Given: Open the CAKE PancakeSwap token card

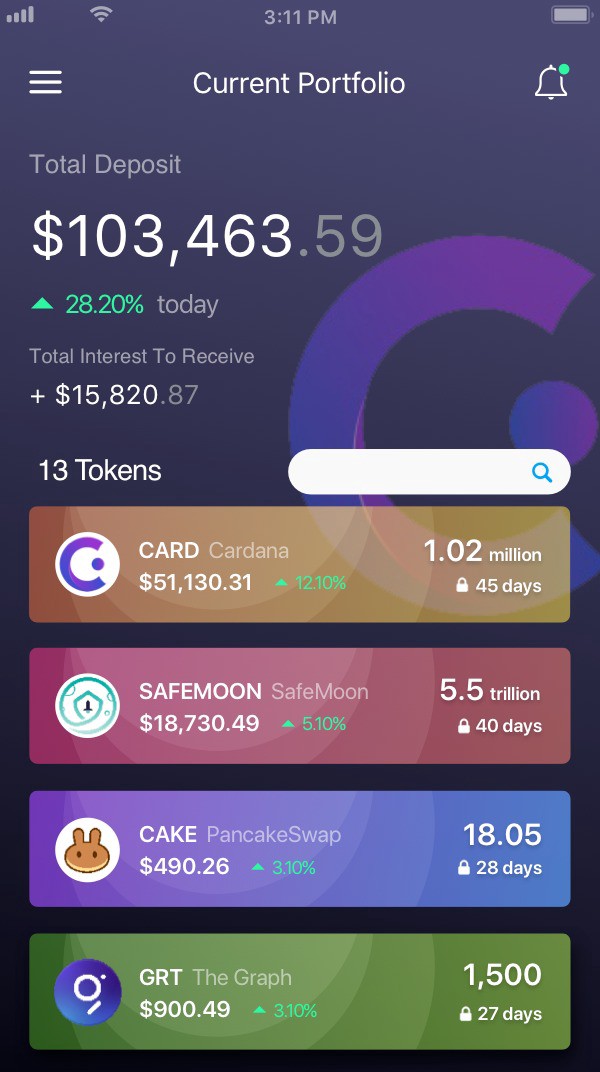Looking at the screenshot, I should [x=300, y=849].
